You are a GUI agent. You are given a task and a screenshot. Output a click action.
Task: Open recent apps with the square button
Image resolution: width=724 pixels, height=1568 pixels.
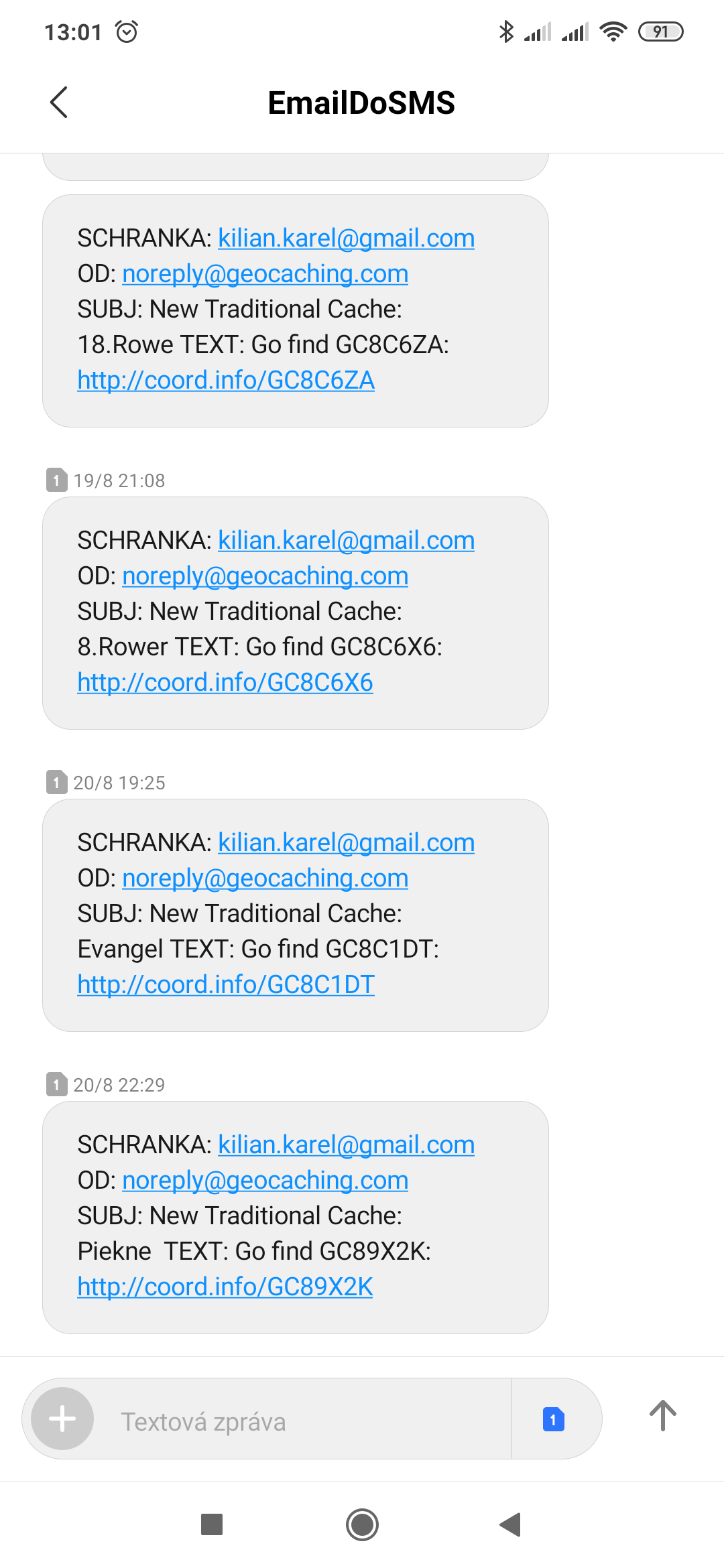coord(212,1524)
